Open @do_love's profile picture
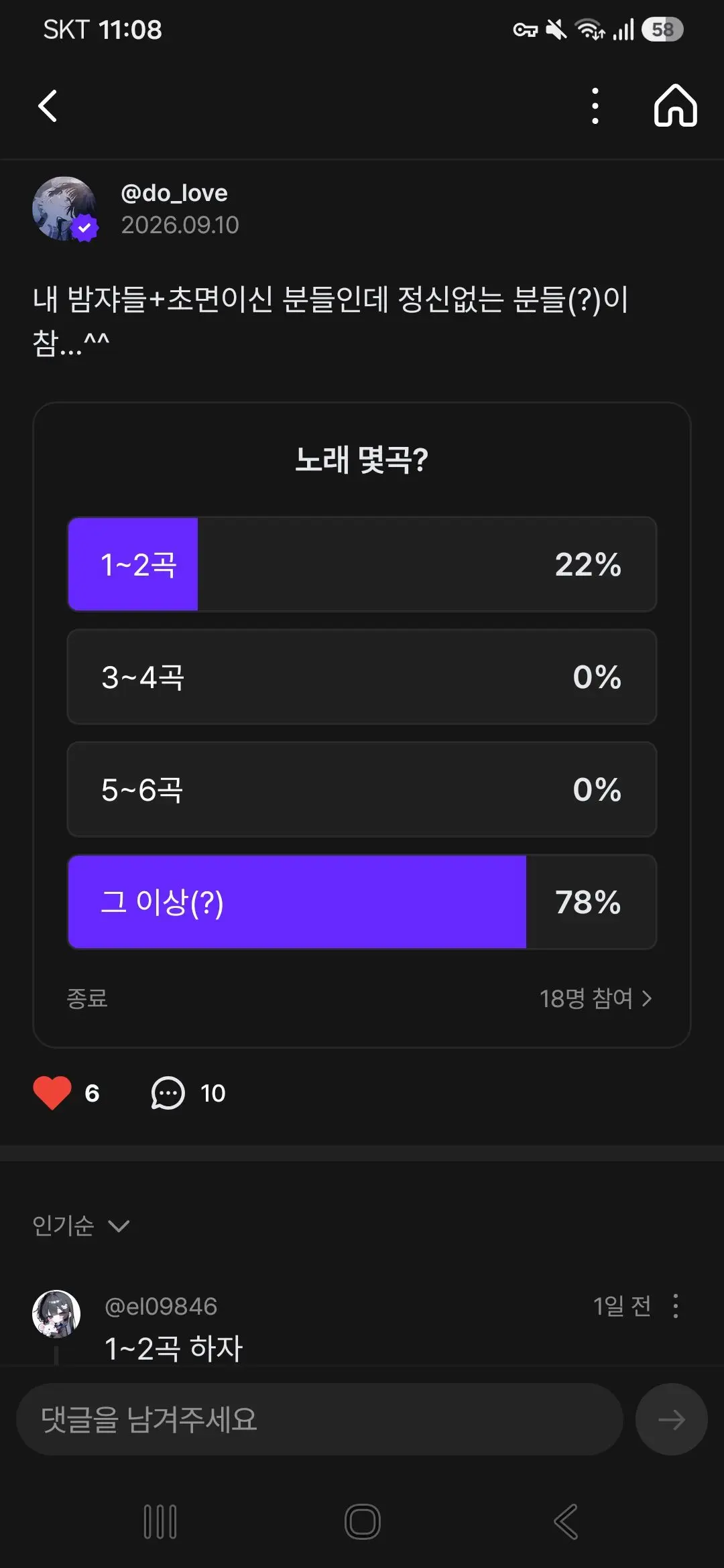Image resolution: width=724 pixels, height=1568 pixels. pos(64,208)
